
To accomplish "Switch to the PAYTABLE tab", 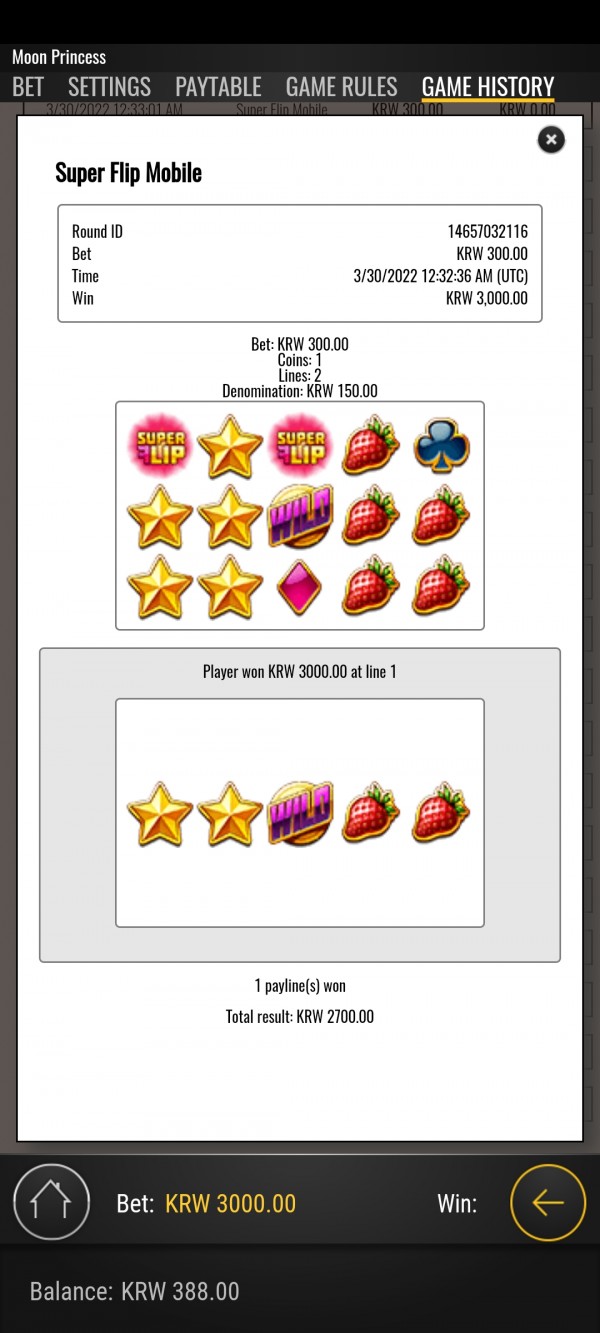I will [218, 87].
